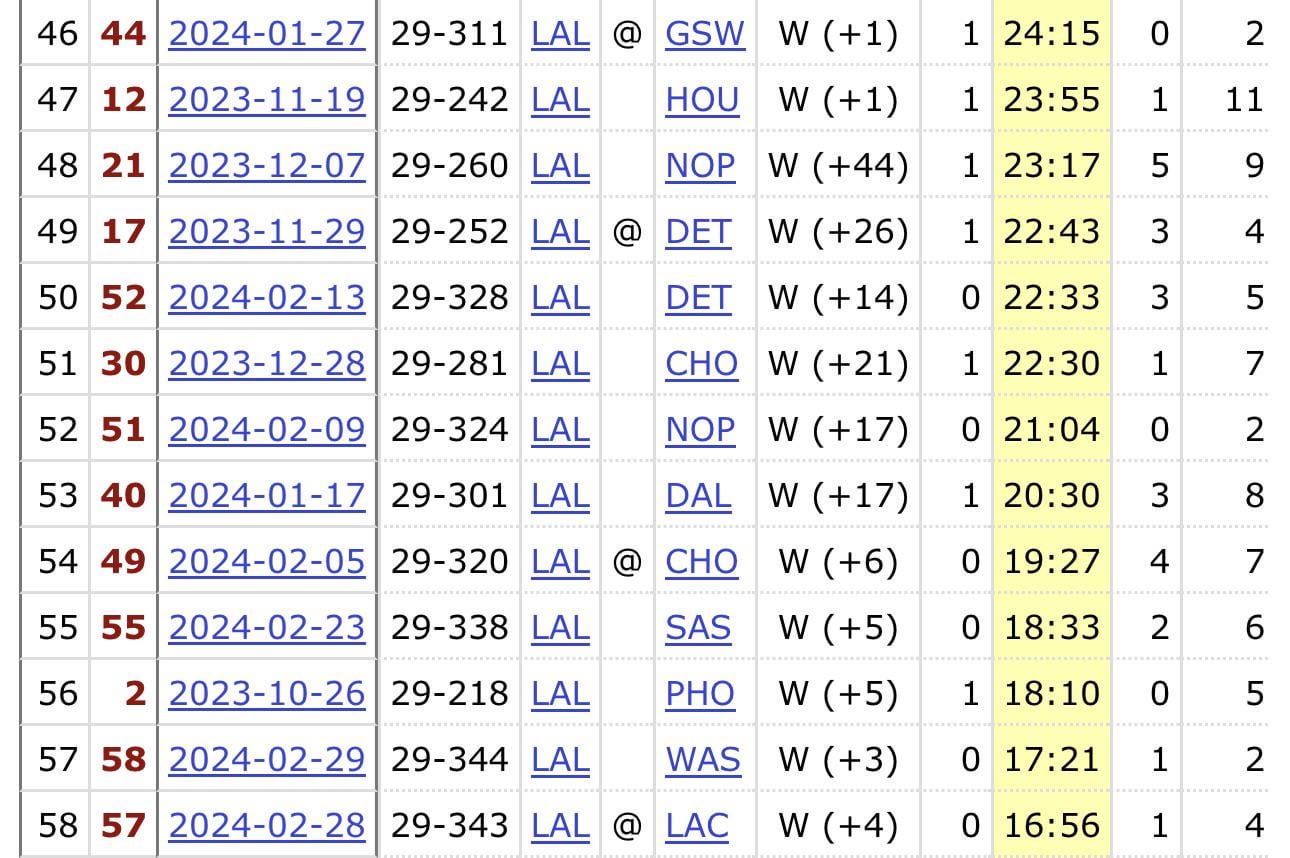The image size is (1290, 858).
Task: Open the HOU opponent link
Action: 702,101
